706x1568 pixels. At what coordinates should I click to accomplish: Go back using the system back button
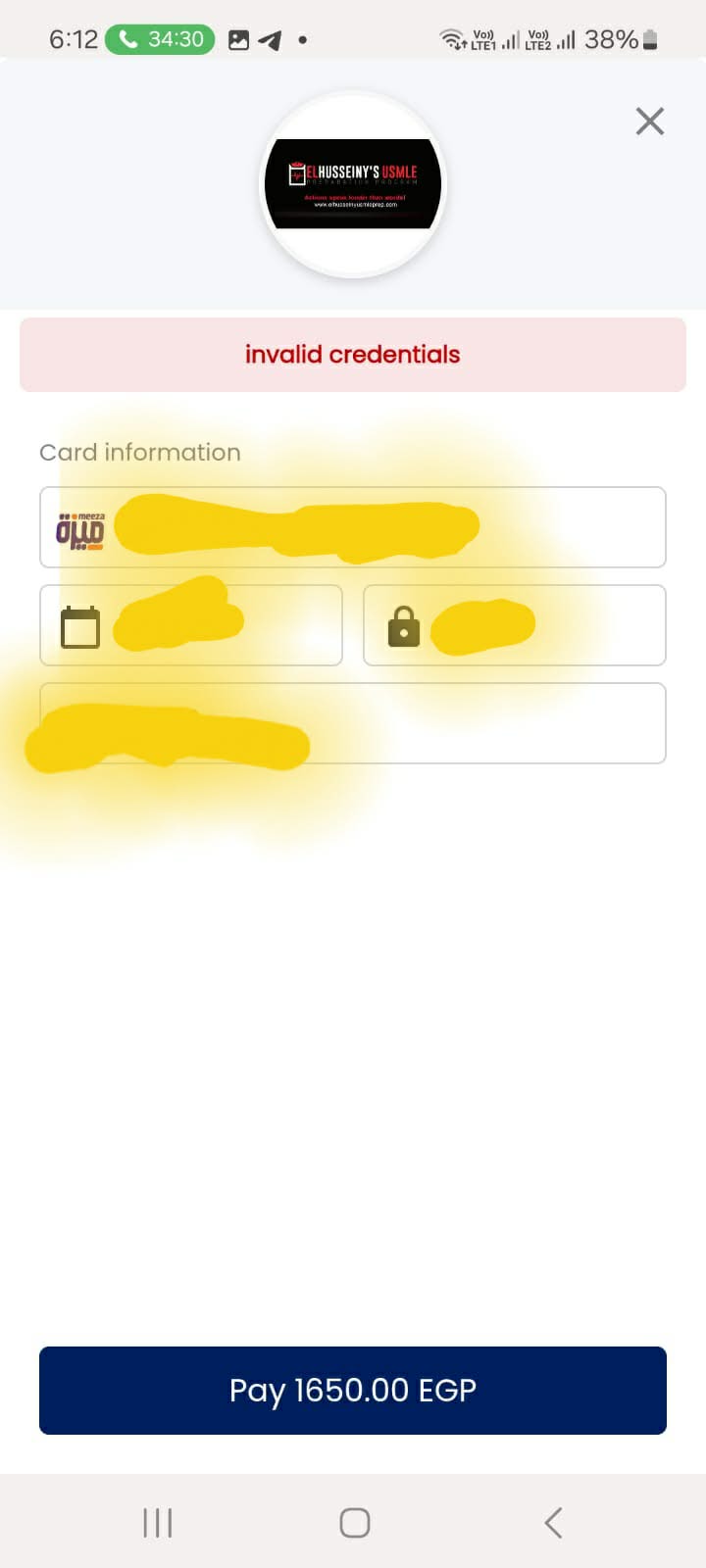point(553,1522)
